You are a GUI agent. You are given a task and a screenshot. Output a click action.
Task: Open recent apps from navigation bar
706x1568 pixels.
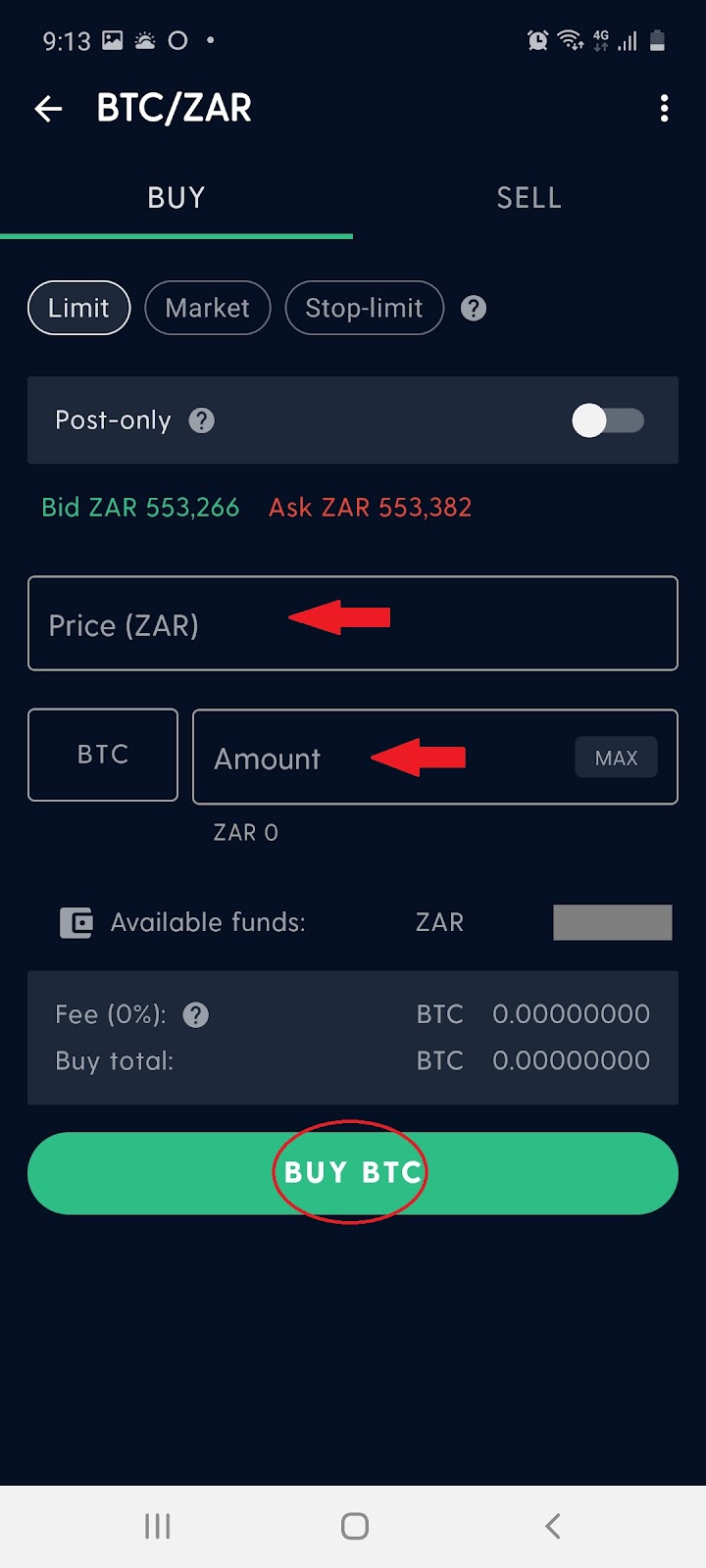tap(157, 1526)
